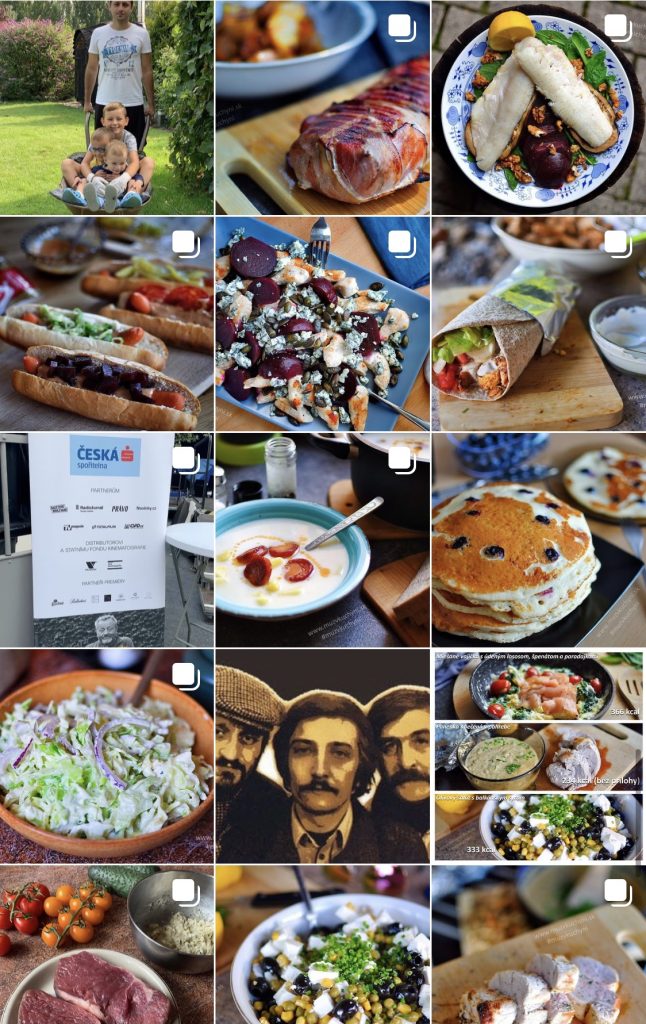
Task: View the sliced chicken on cutting board post
Action: [x=538, y=945]
